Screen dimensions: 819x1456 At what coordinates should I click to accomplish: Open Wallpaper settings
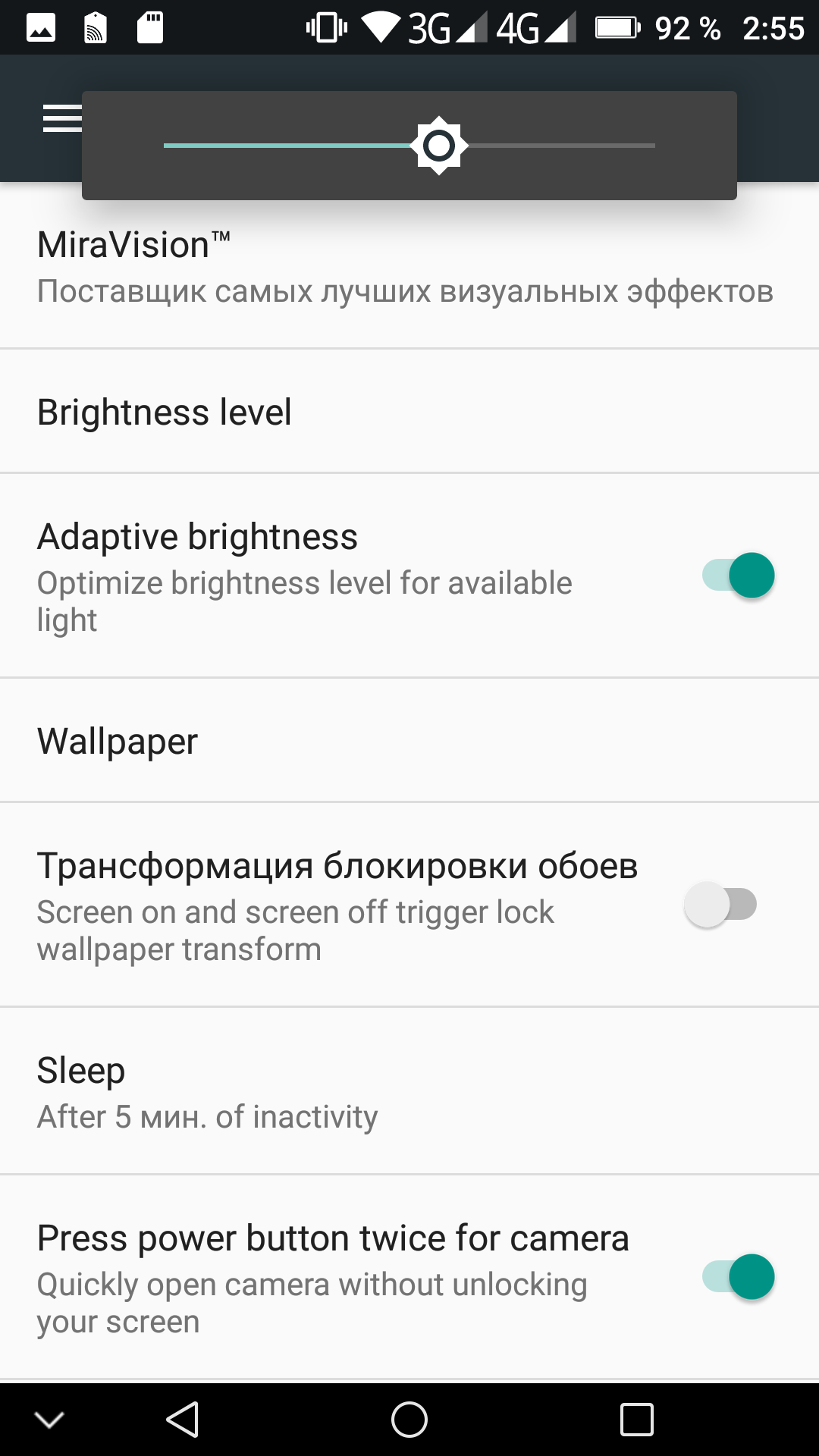409,741
